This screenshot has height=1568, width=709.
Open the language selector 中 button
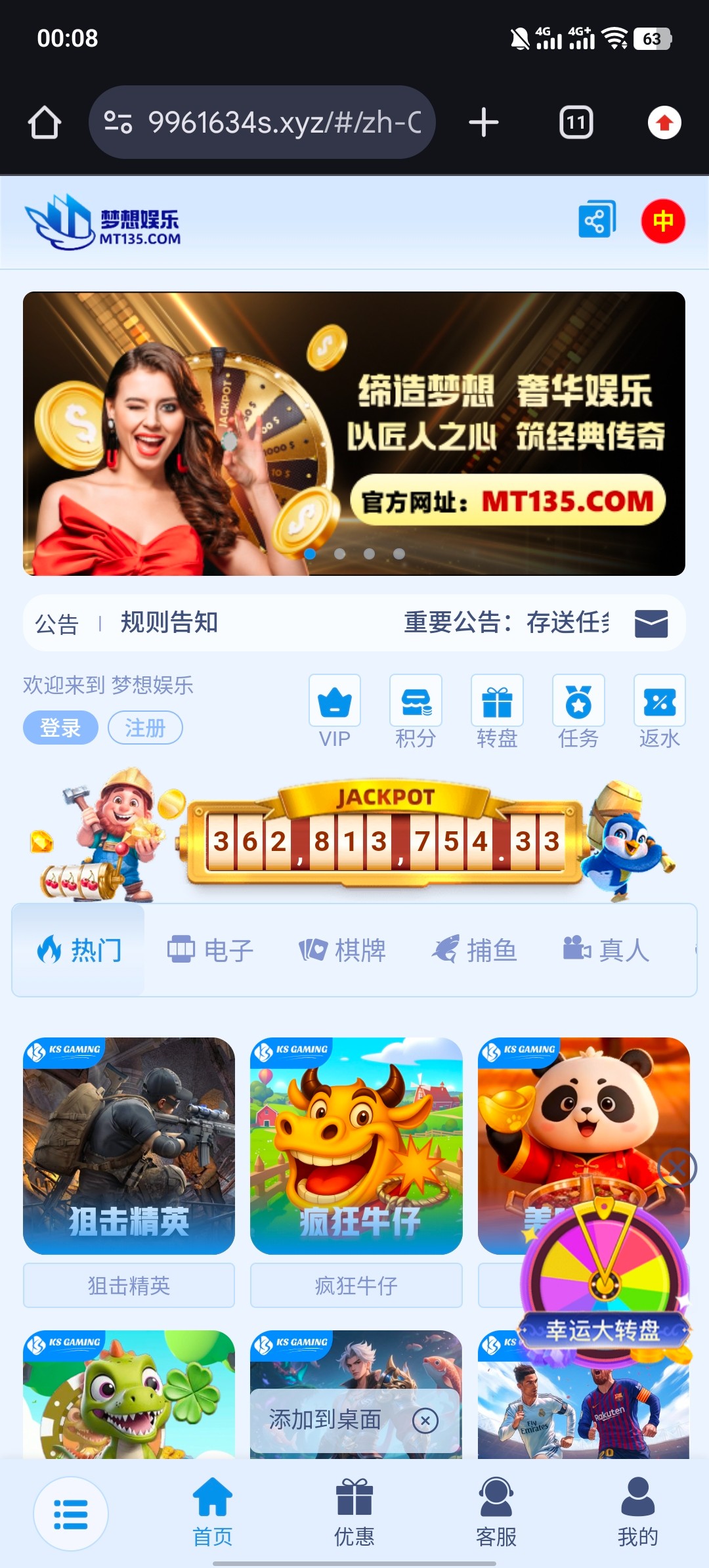pos(662,221)
